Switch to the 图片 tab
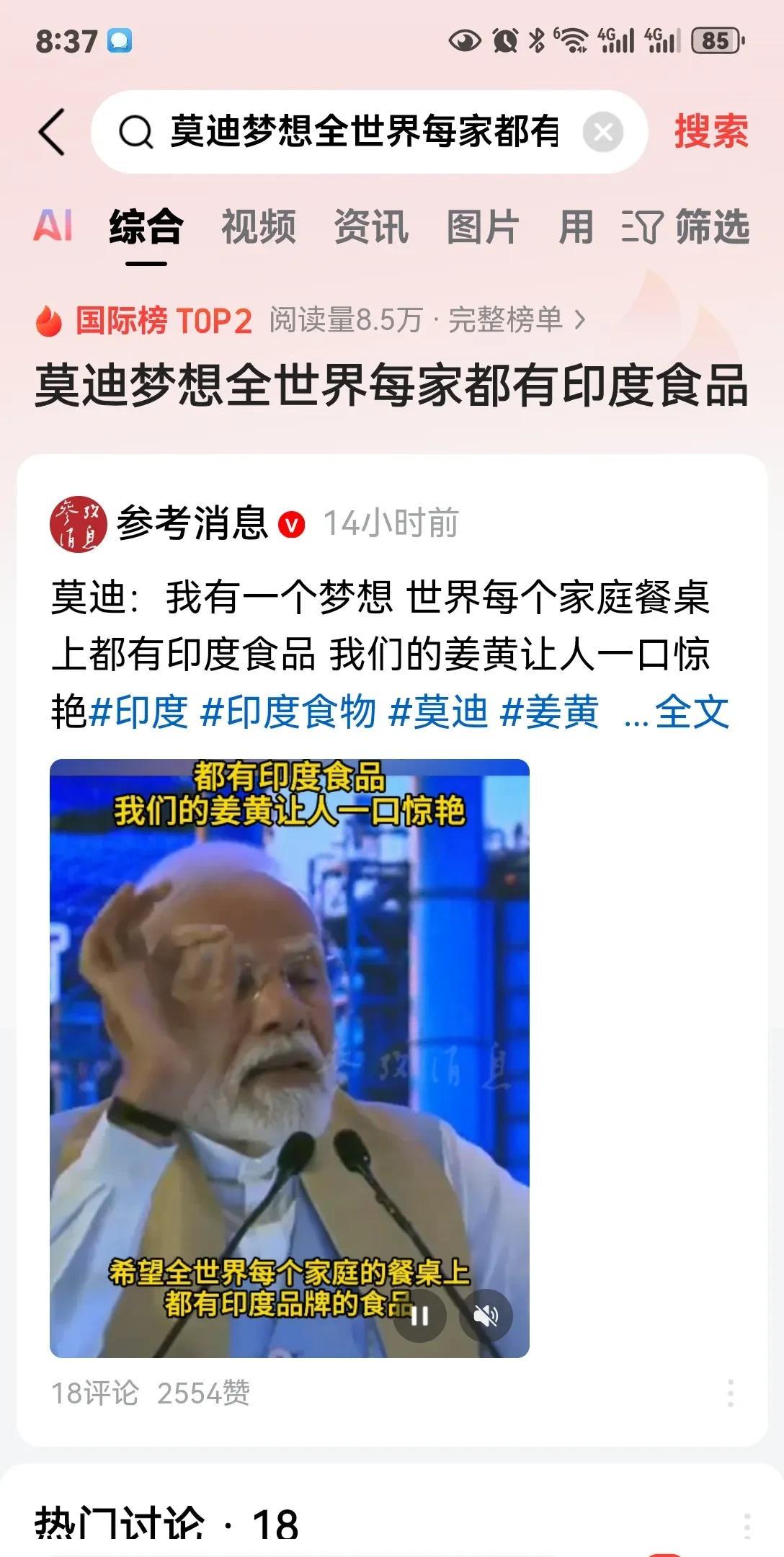This screenshot has height=1557, width=784. 484,226
